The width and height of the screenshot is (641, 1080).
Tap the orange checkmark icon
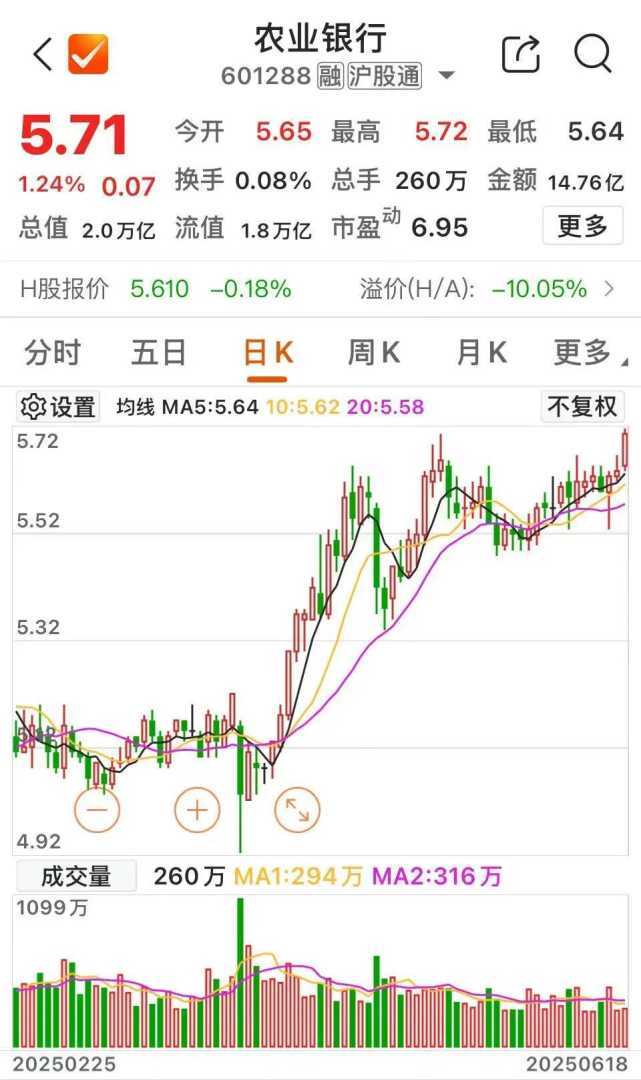point(88,54)
